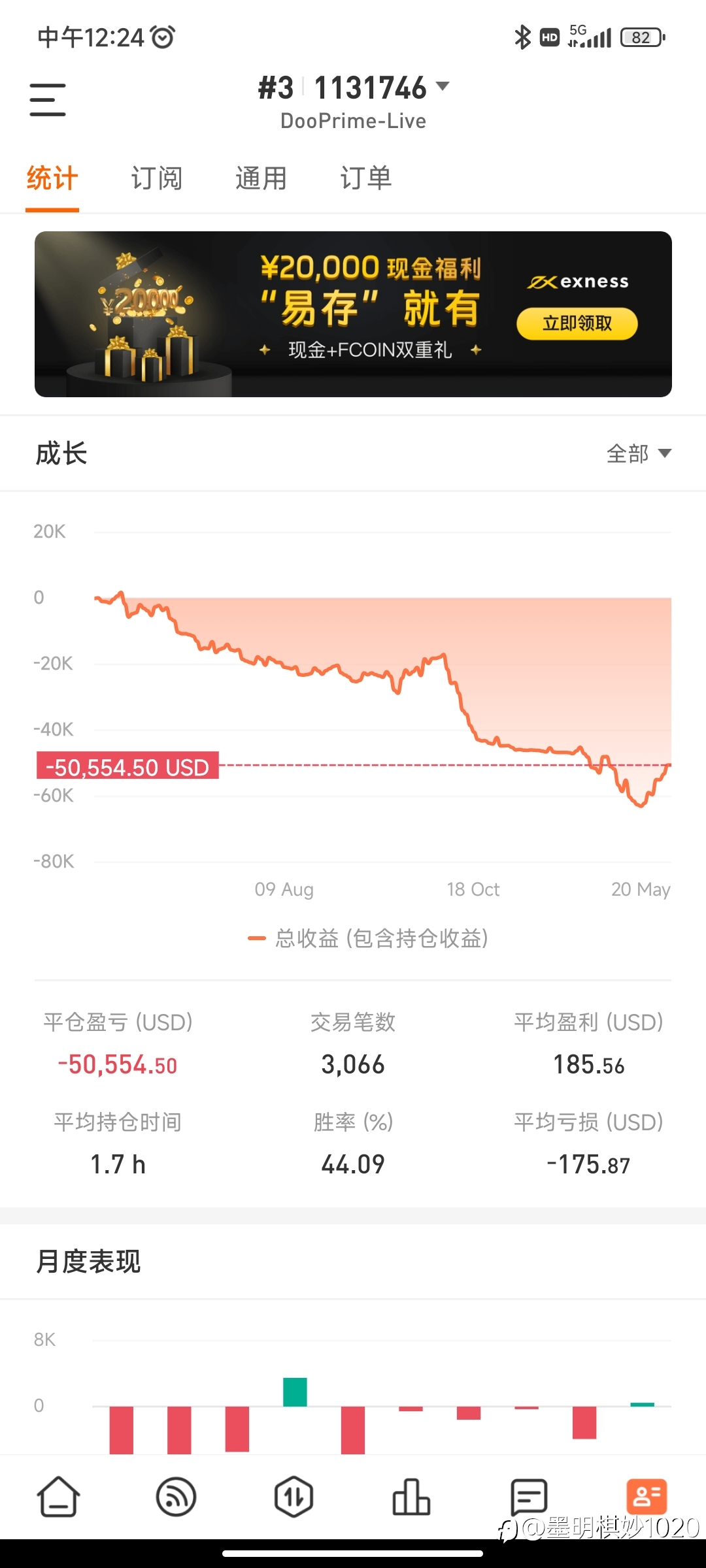Select the 统计 tab
The image size is (706, 1568).
click(52, 178)
